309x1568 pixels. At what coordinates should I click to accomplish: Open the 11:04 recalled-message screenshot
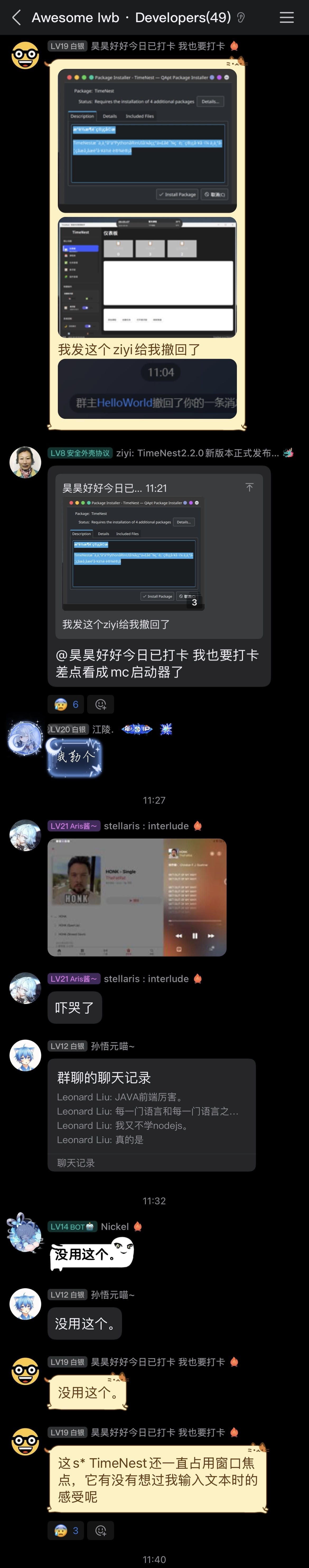147,388
